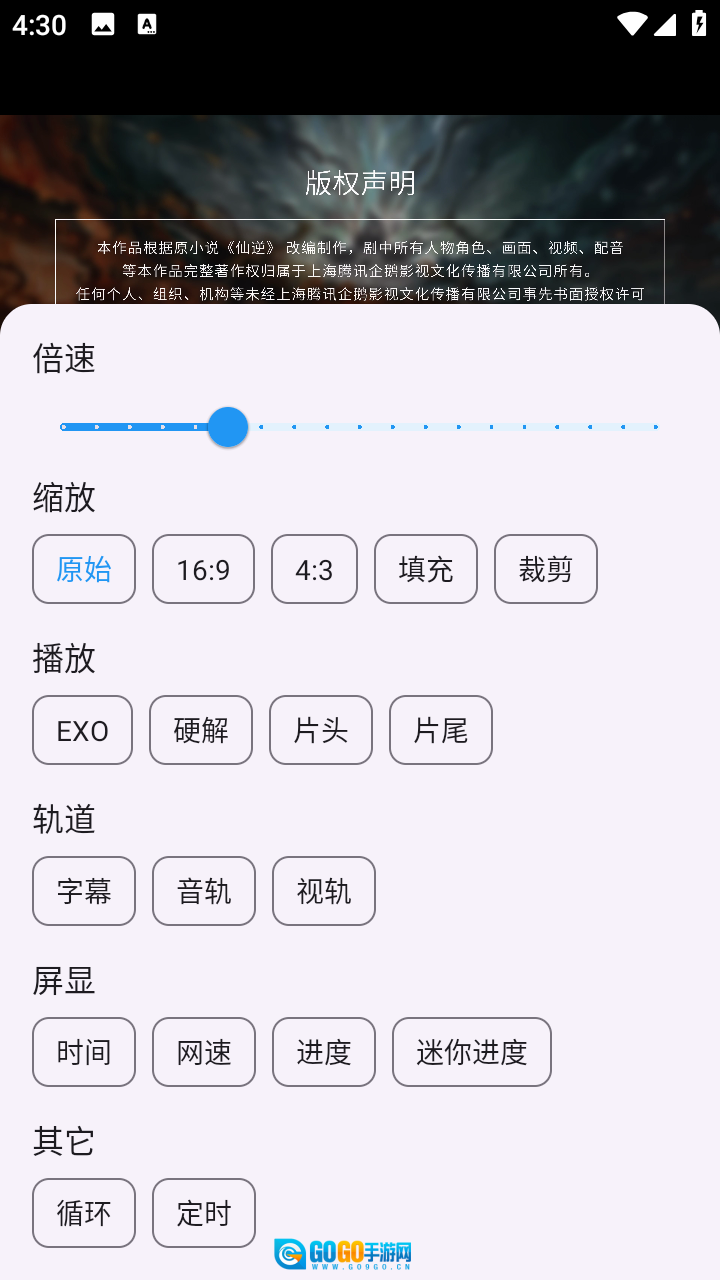Choose the 裁剪 crop mode

(546, 569)
